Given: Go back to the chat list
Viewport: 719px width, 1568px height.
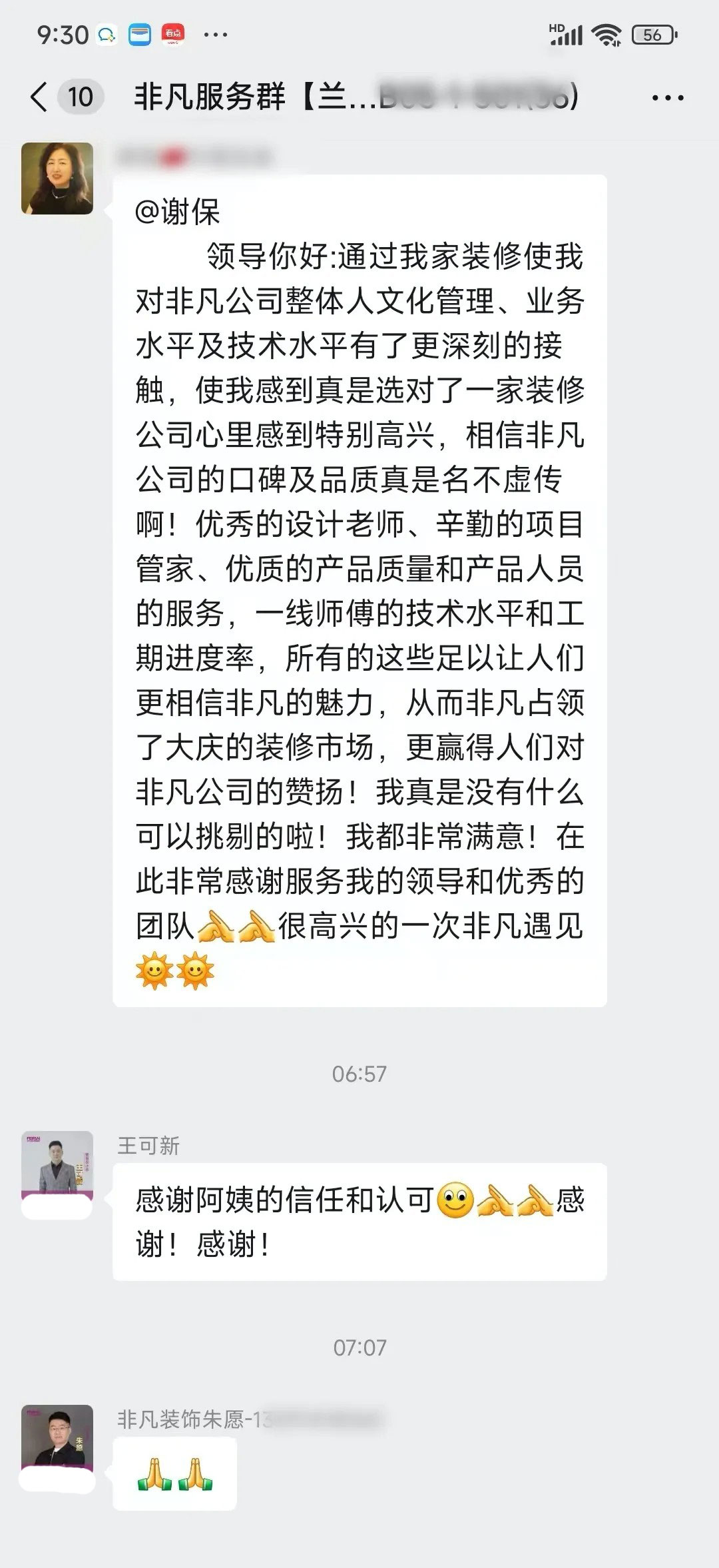Looking at the screenshot, I should tap(40, 97).
